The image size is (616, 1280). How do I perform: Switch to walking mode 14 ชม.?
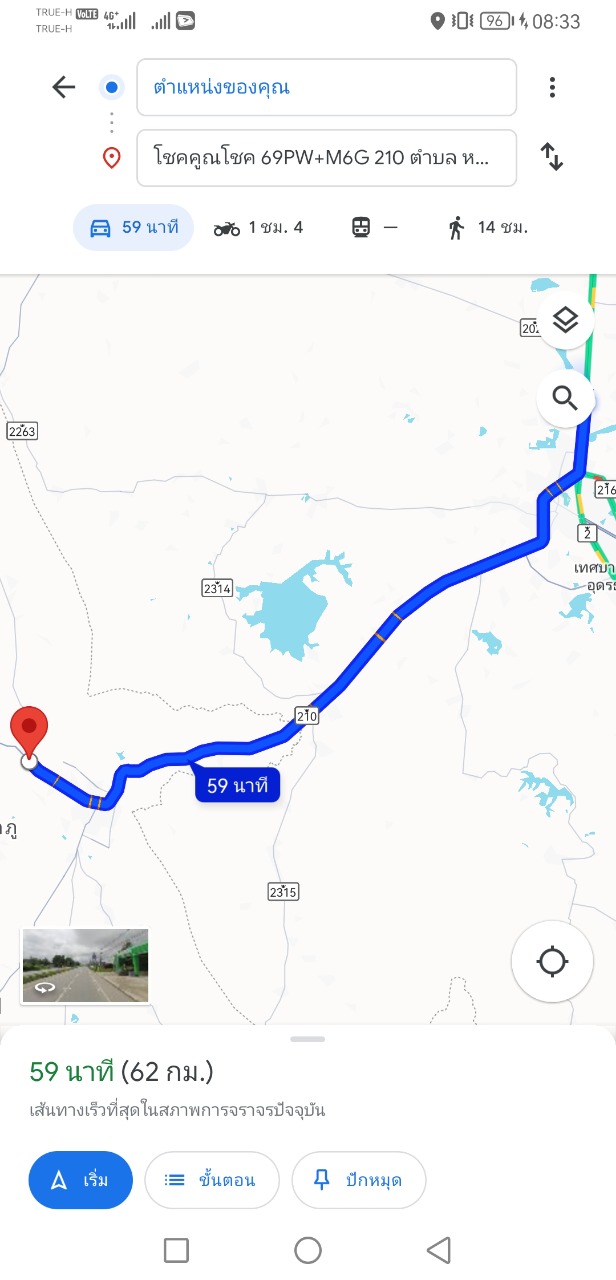coord(487,228)
